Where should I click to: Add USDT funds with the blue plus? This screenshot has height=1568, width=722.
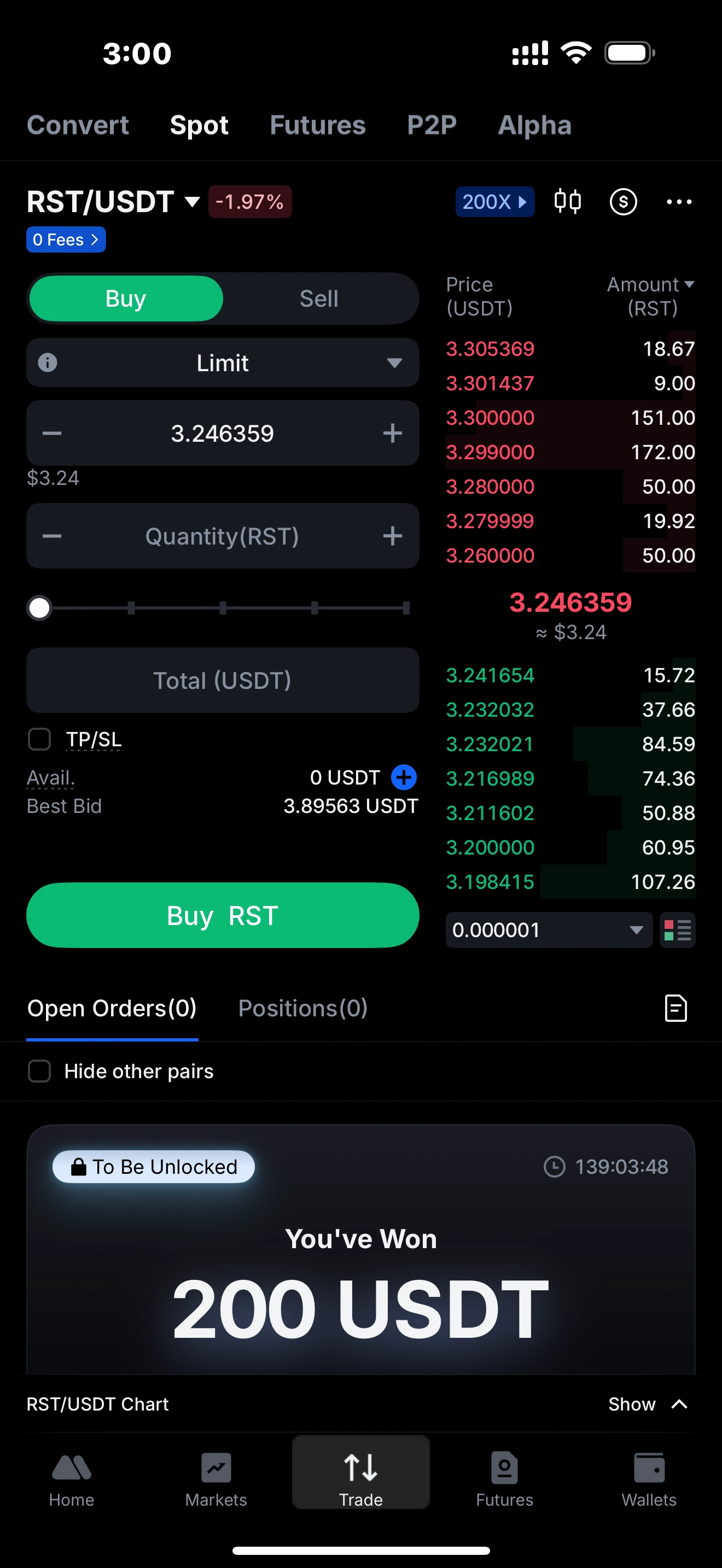[404, 777]
